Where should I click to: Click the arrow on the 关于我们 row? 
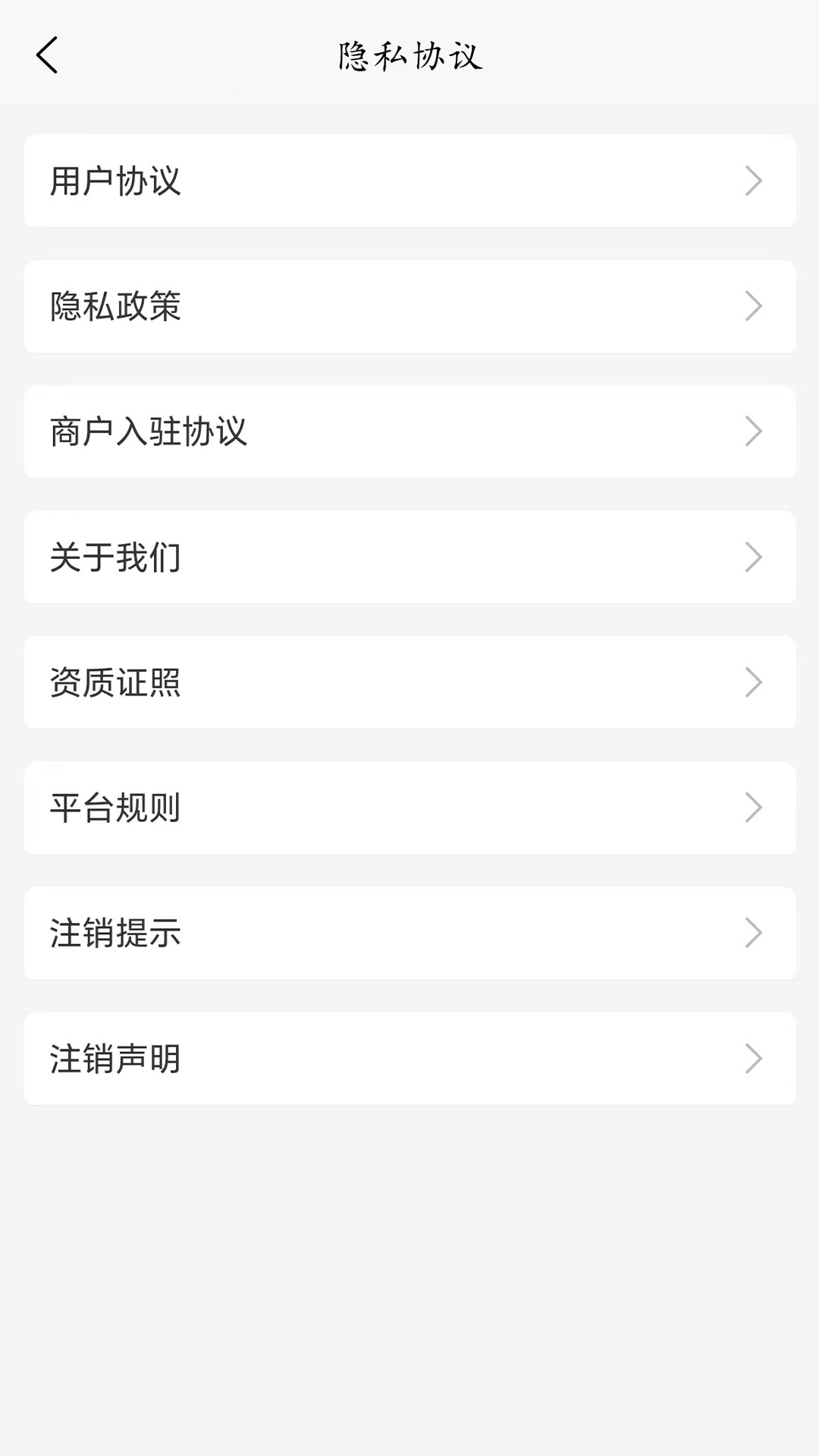point(753,556)
